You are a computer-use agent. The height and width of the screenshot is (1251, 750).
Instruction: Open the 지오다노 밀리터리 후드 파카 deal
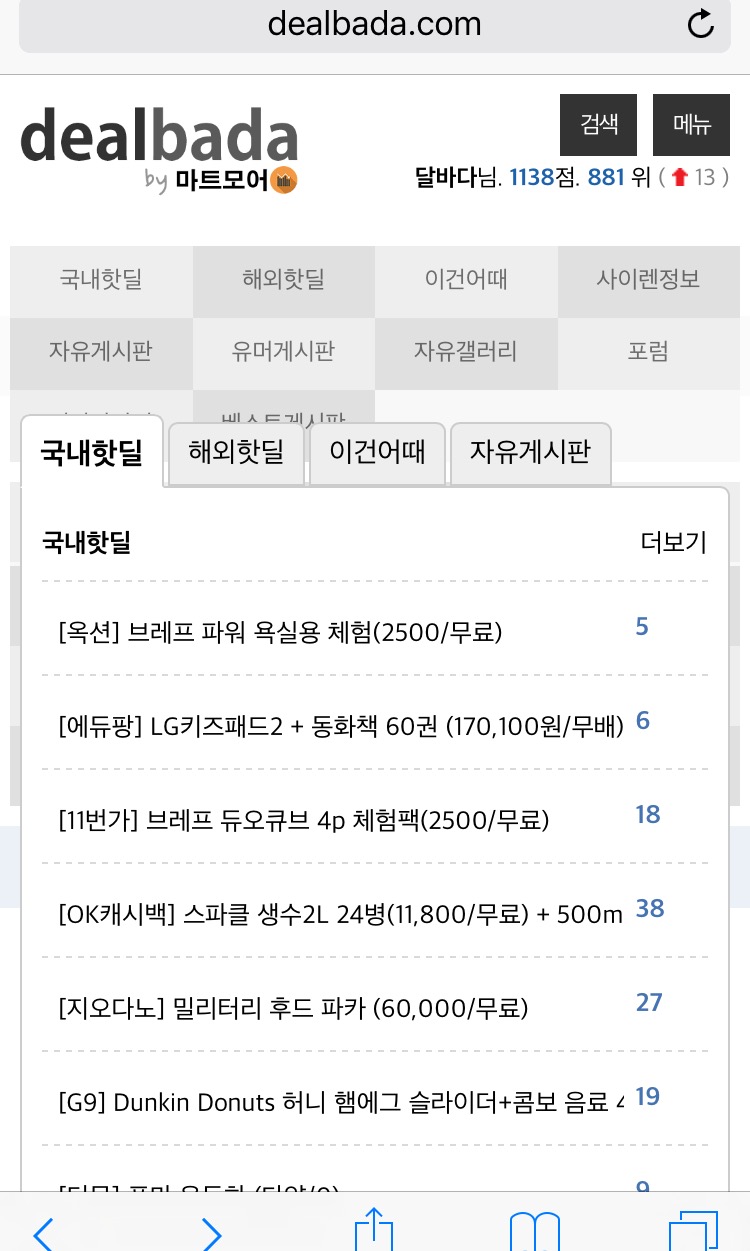point(293,1008)
